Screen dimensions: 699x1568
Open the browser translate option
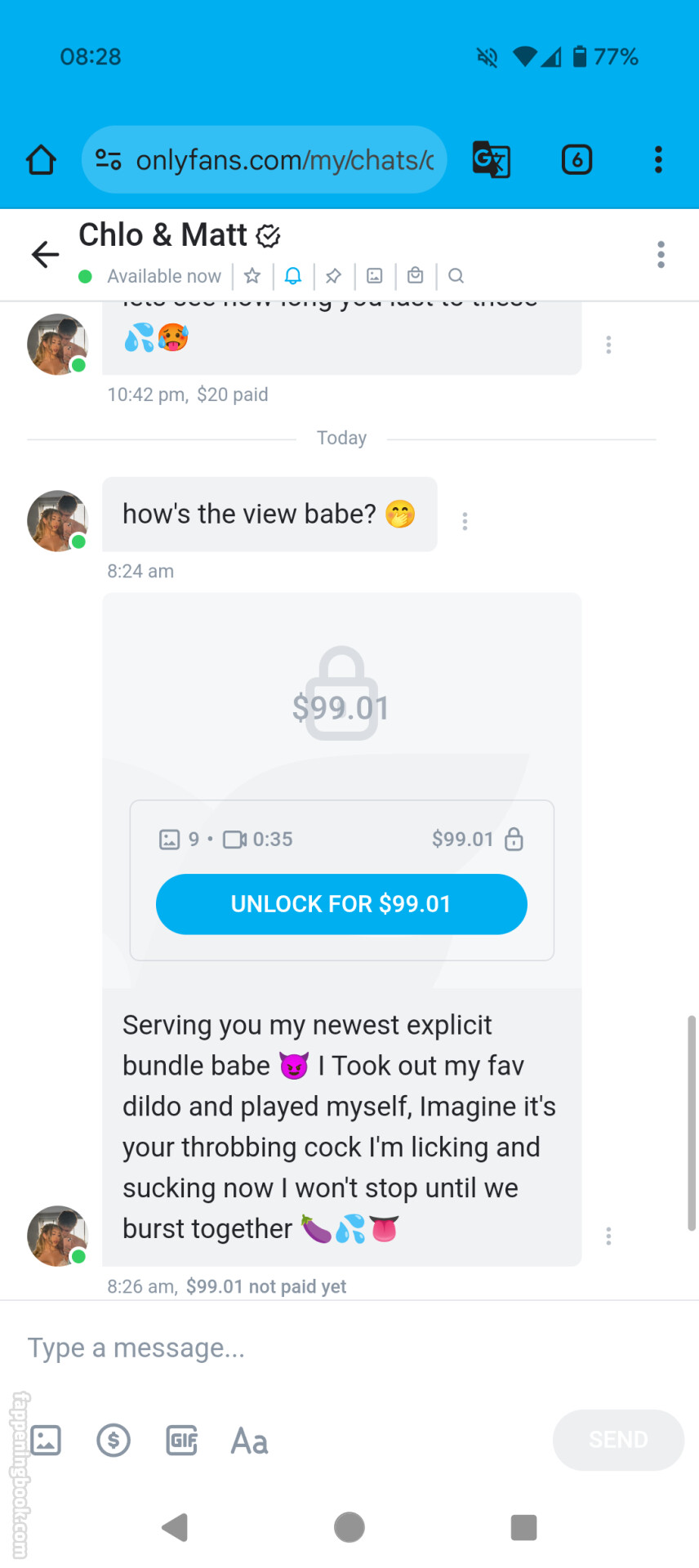coord(492,159)
